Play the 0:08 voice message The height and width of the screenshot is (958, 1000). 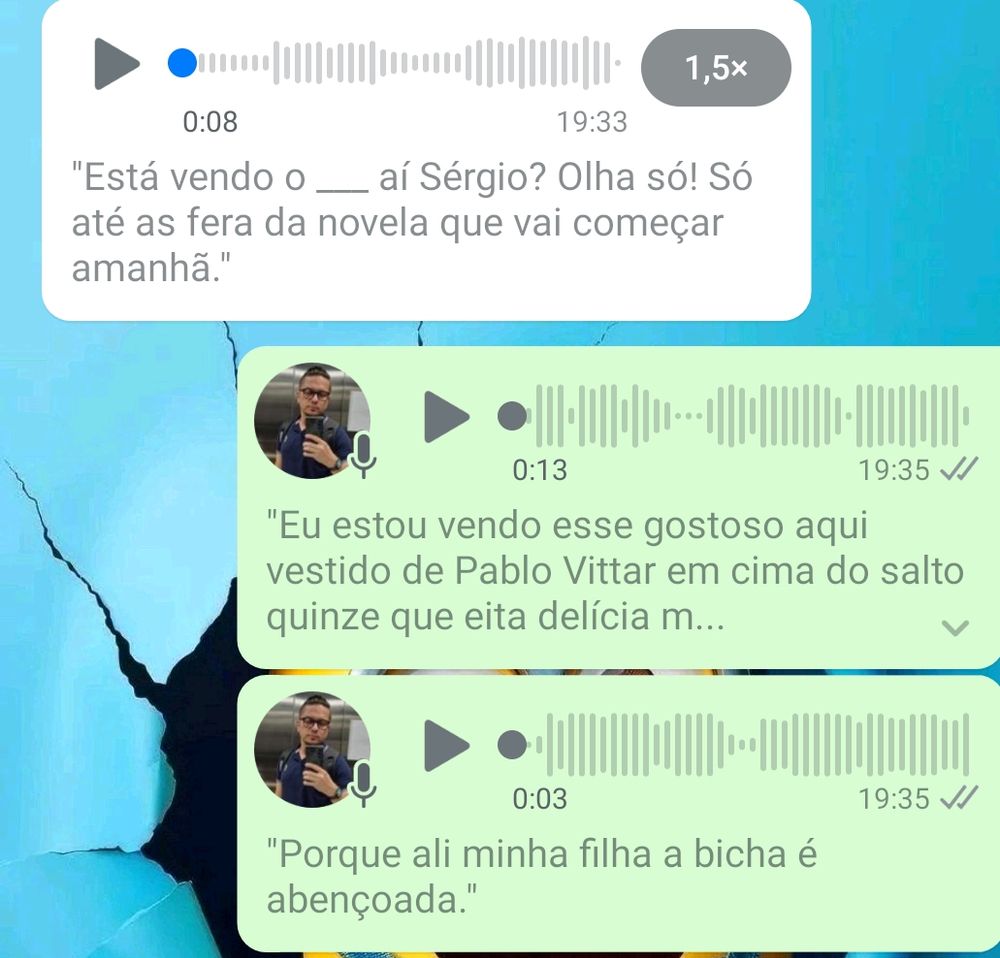coord(117,64)
